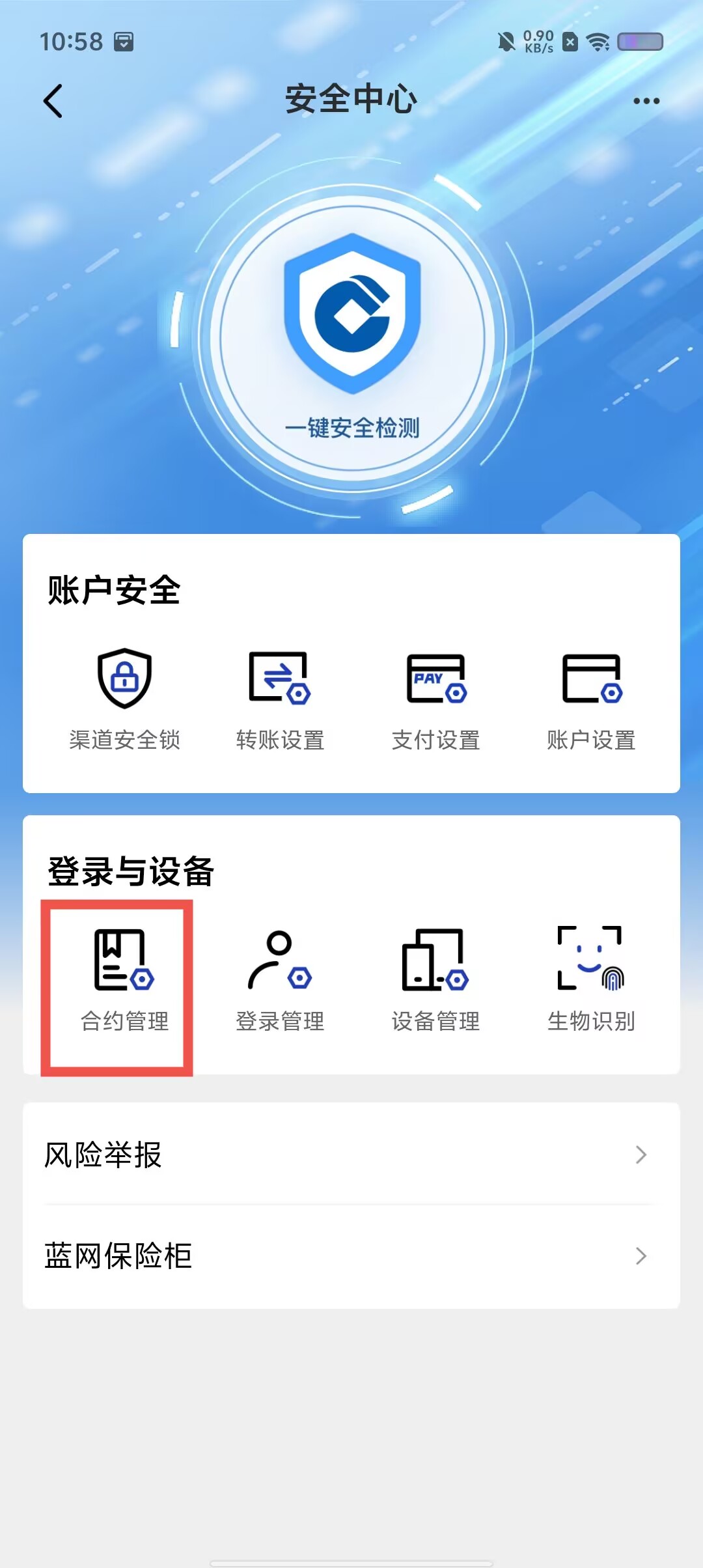Go back from 安全中心

(53, 101)
